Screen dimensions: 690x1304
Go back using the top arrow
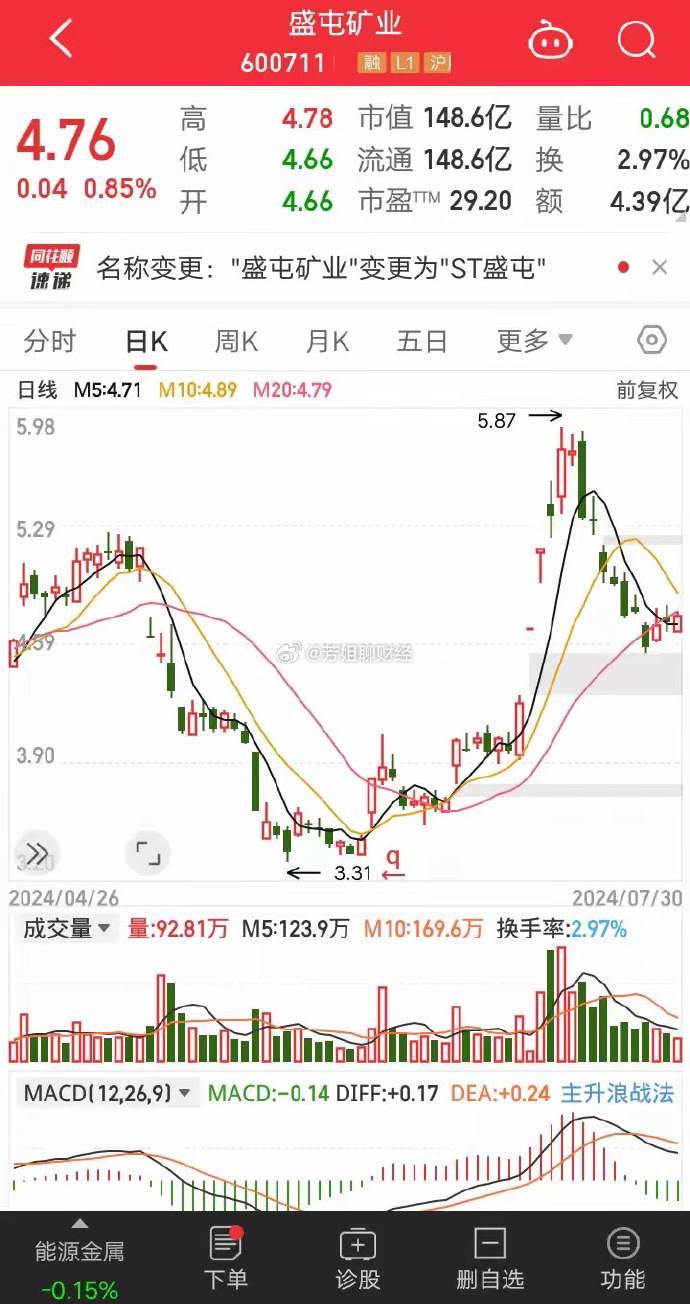pyautogui.click(x=61, y=41)
